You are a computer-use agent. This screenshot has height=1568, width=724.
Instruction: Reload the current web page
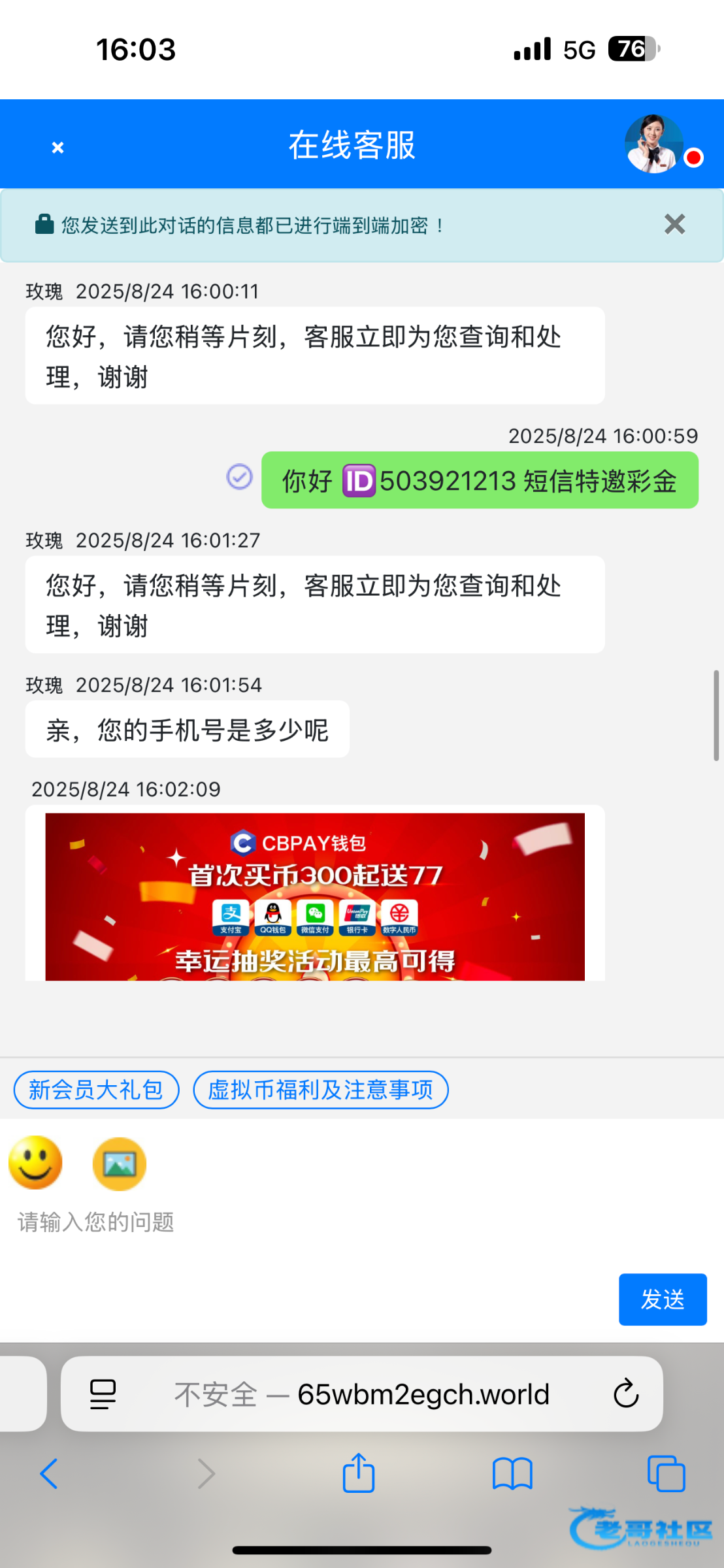pos(625,1394)
